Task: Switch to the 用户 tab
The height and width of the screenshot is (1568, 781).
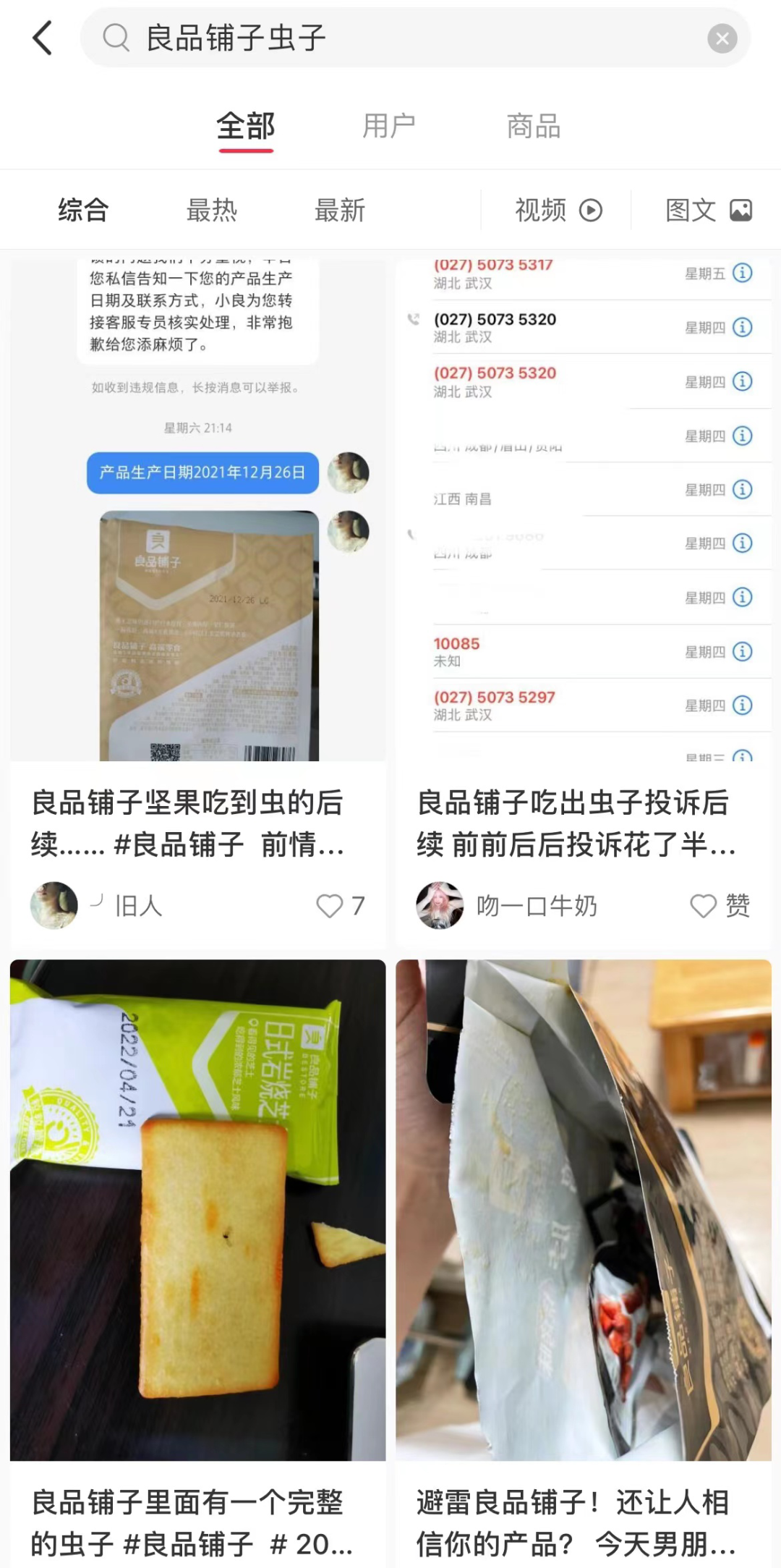Action: click(x=389, y=127)
